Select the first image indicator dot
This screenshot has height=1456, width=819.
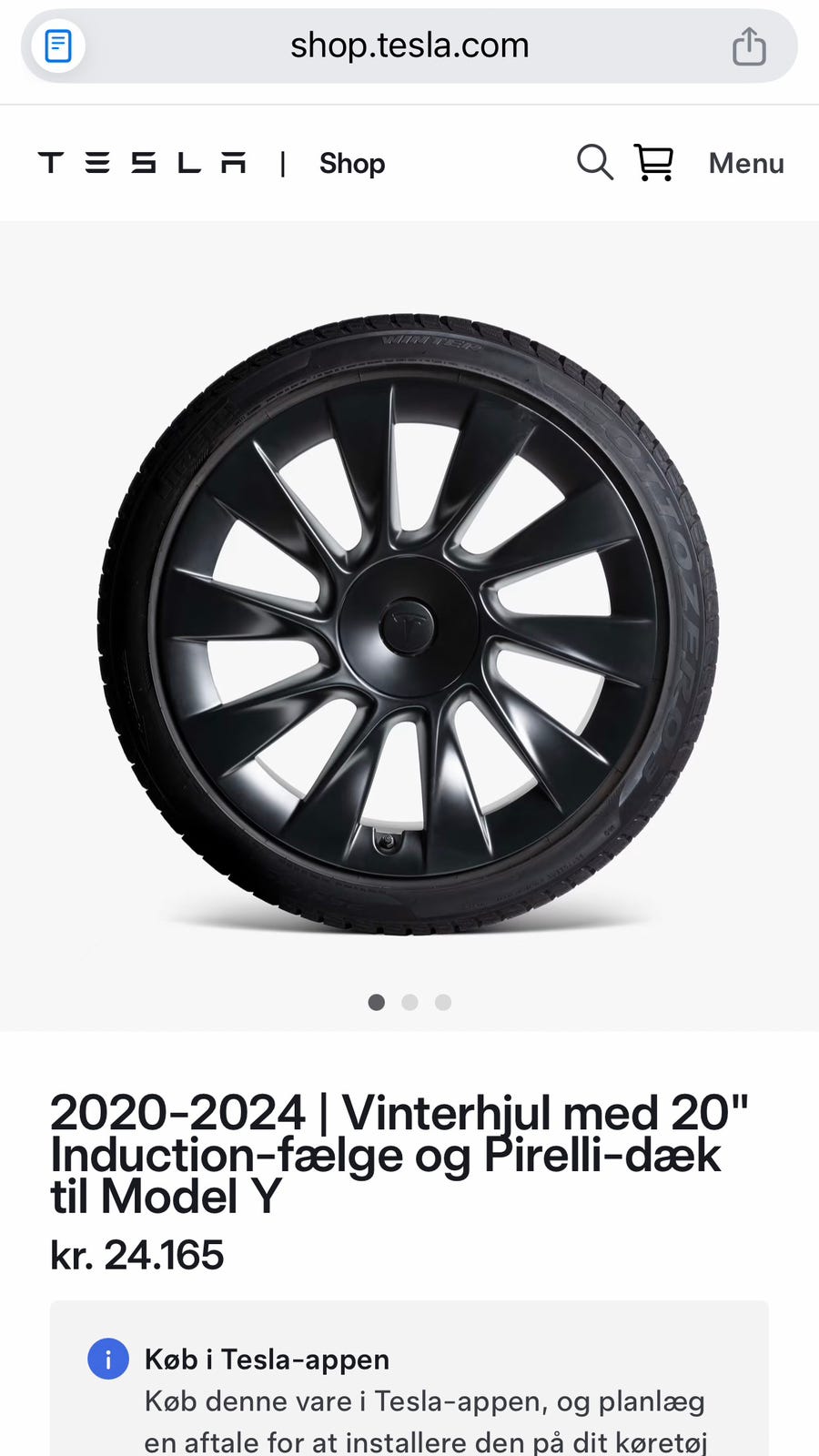click(x=377, y=1002)
